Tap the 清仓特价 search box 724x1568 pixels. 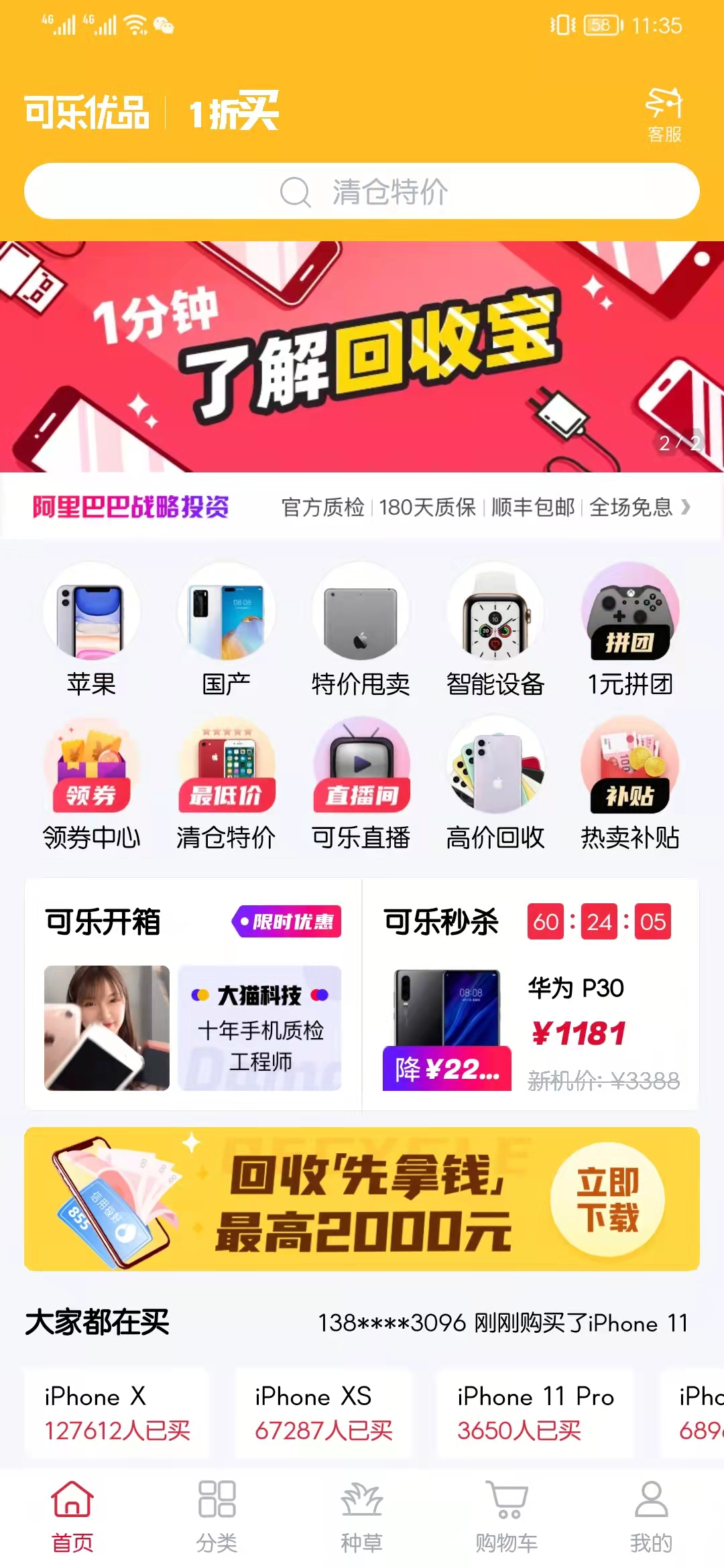362,192
